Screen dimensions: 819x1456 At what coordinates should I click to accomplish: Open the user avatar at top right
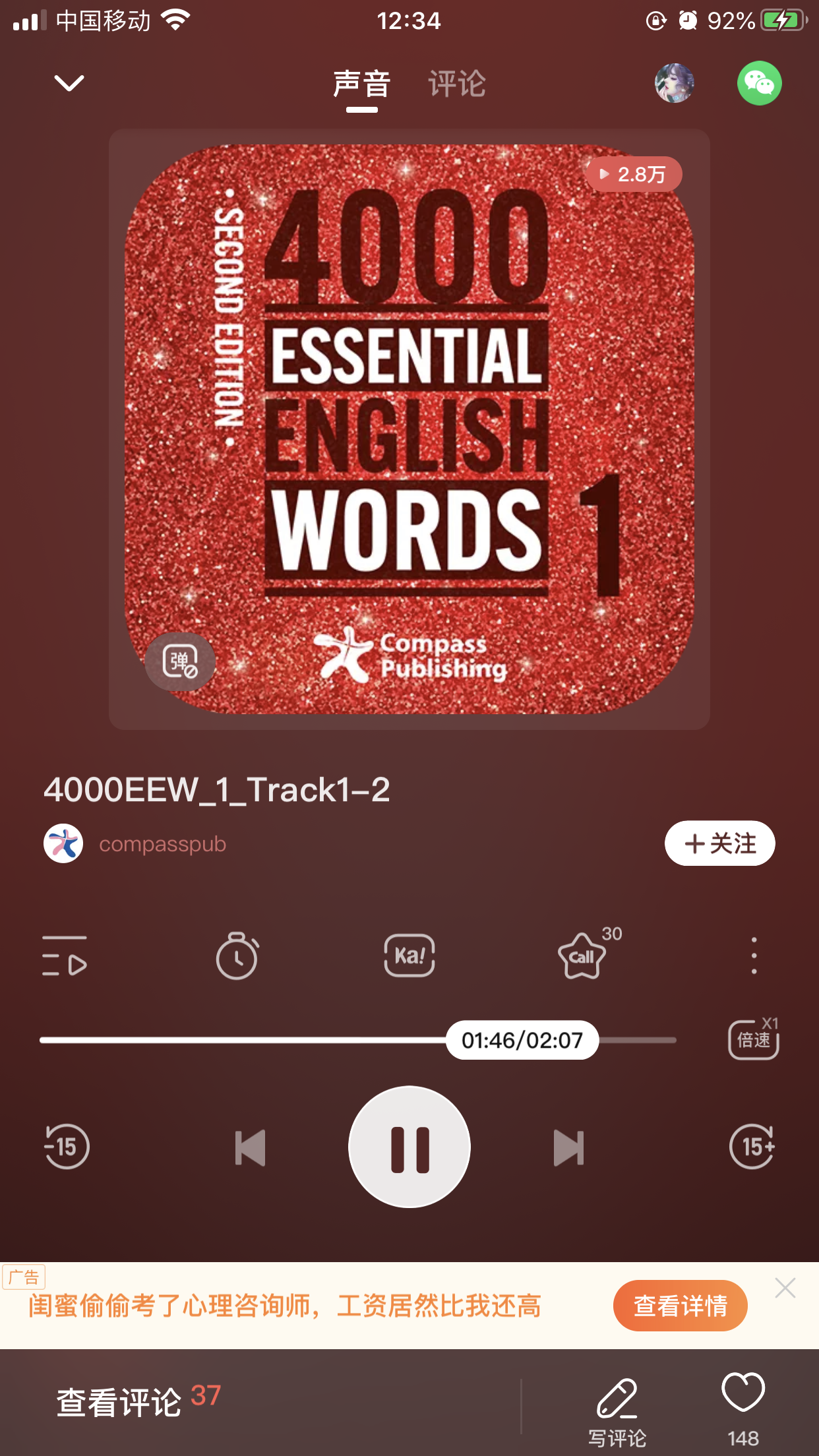[x=674, y=83]
